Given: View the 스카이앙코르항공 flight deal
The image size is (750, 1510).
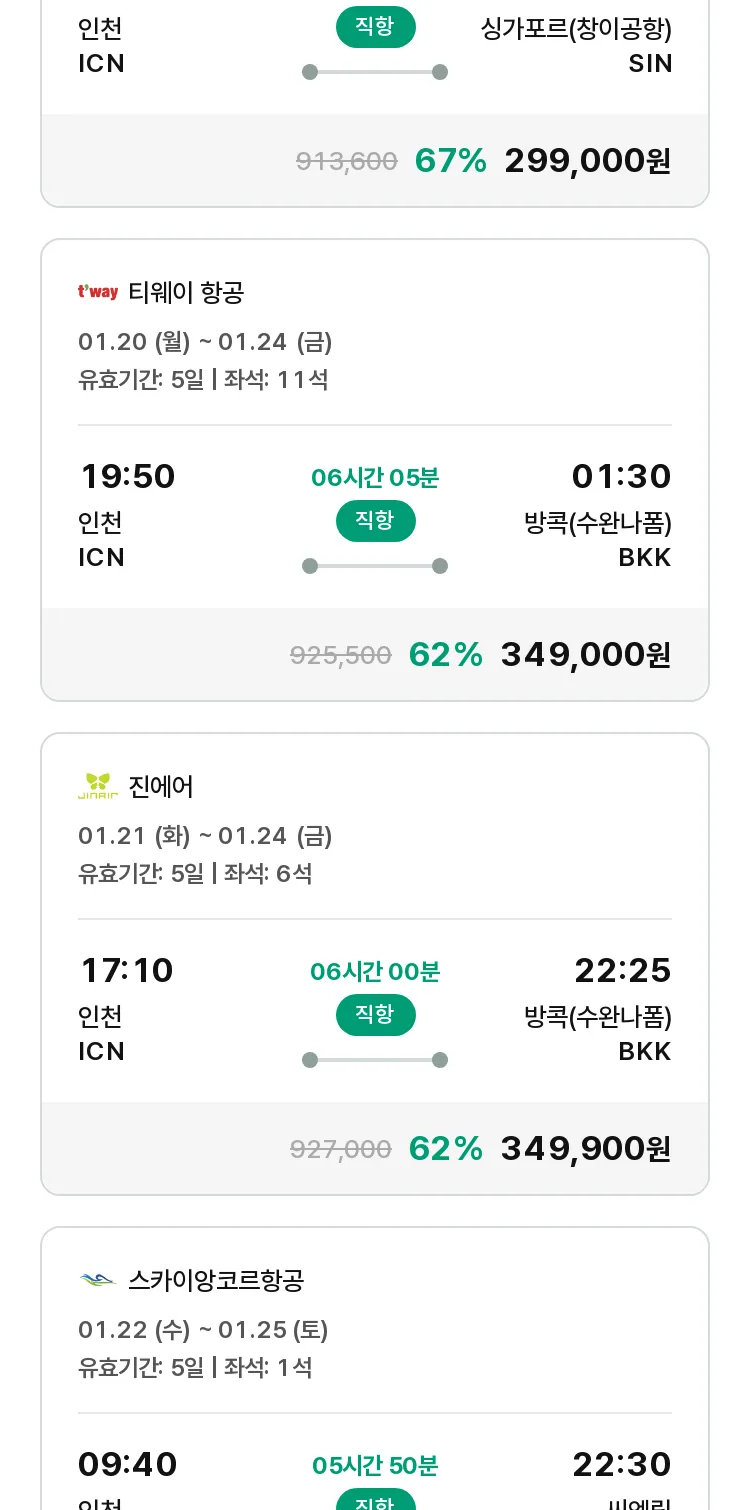Looking at the screenshot, I should 375,1368.
